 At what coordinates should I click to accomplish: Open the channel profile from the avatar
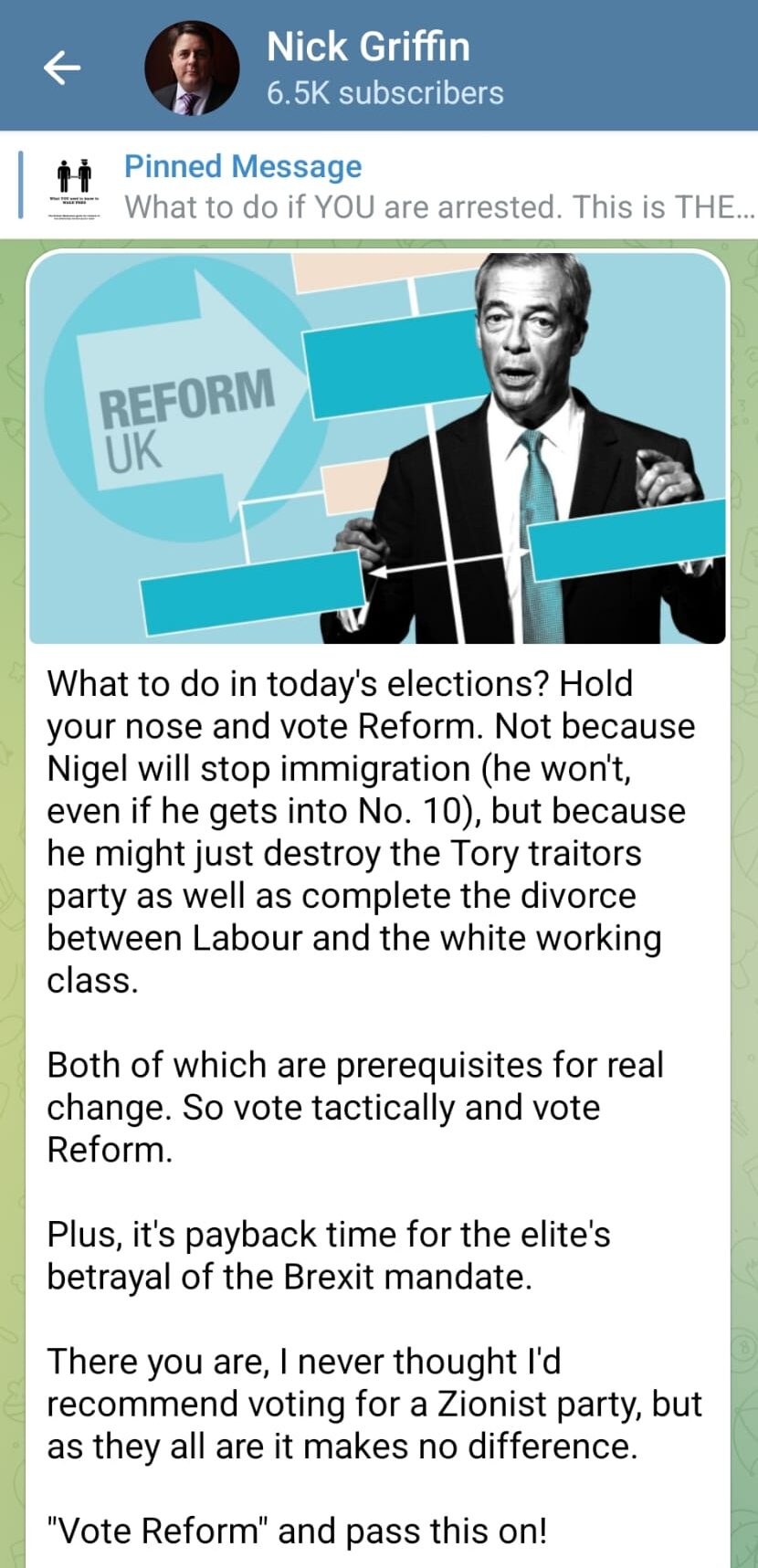192,68
